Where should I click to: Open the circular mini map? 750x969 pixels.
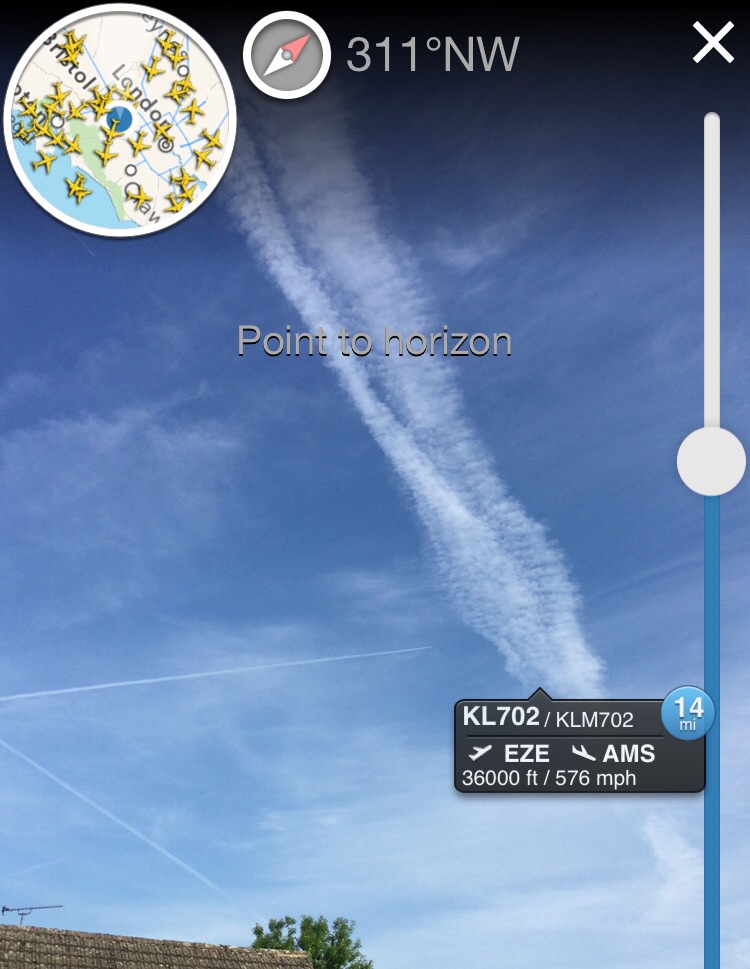coord(120,120)
